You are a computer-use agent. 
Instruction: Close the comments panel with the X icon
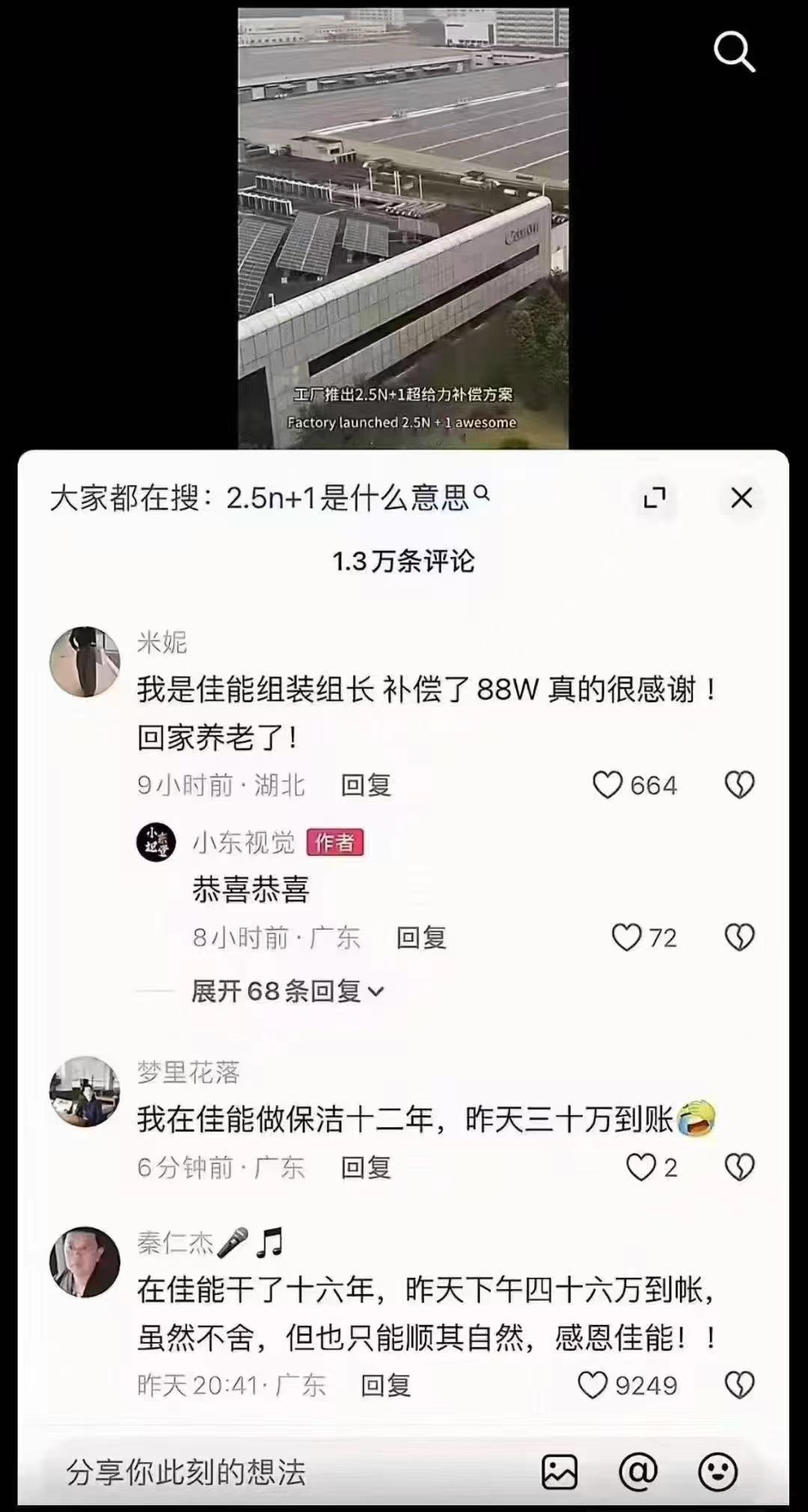[741, 499]
